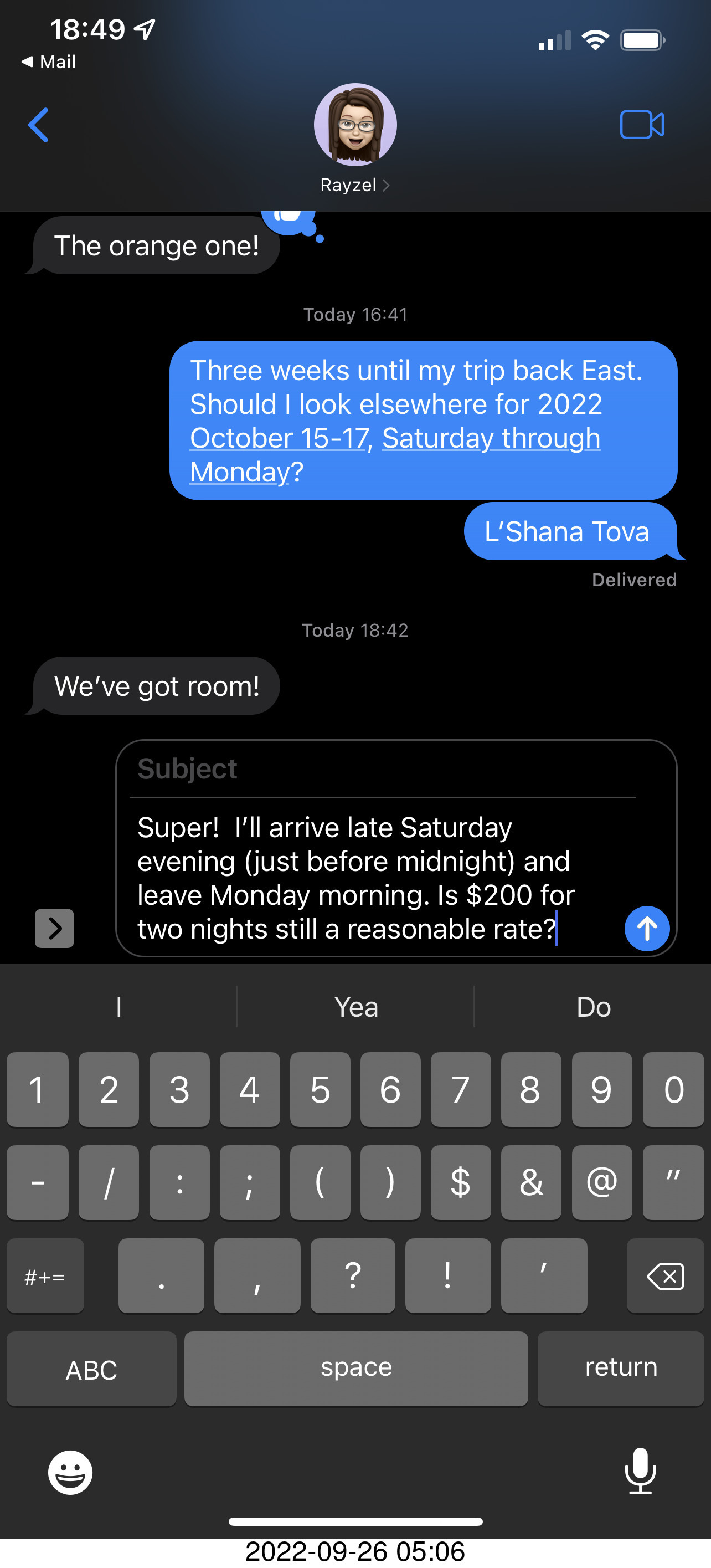Open the October 15-17 date link
Image resolution: width=711 pixels, height=1568 pixels.
[280, 438]
